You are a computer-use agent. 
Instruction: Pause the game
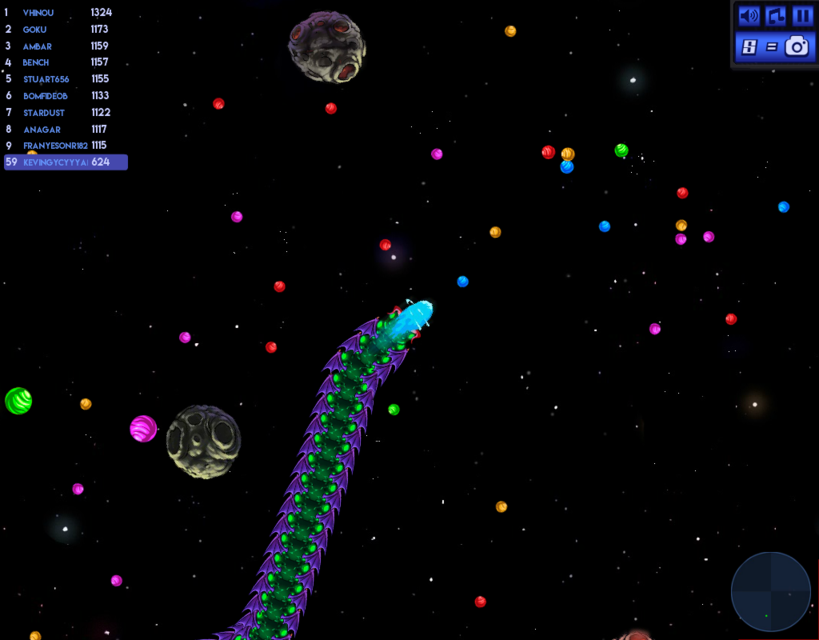pyautogui.click(x=802, y=16)
